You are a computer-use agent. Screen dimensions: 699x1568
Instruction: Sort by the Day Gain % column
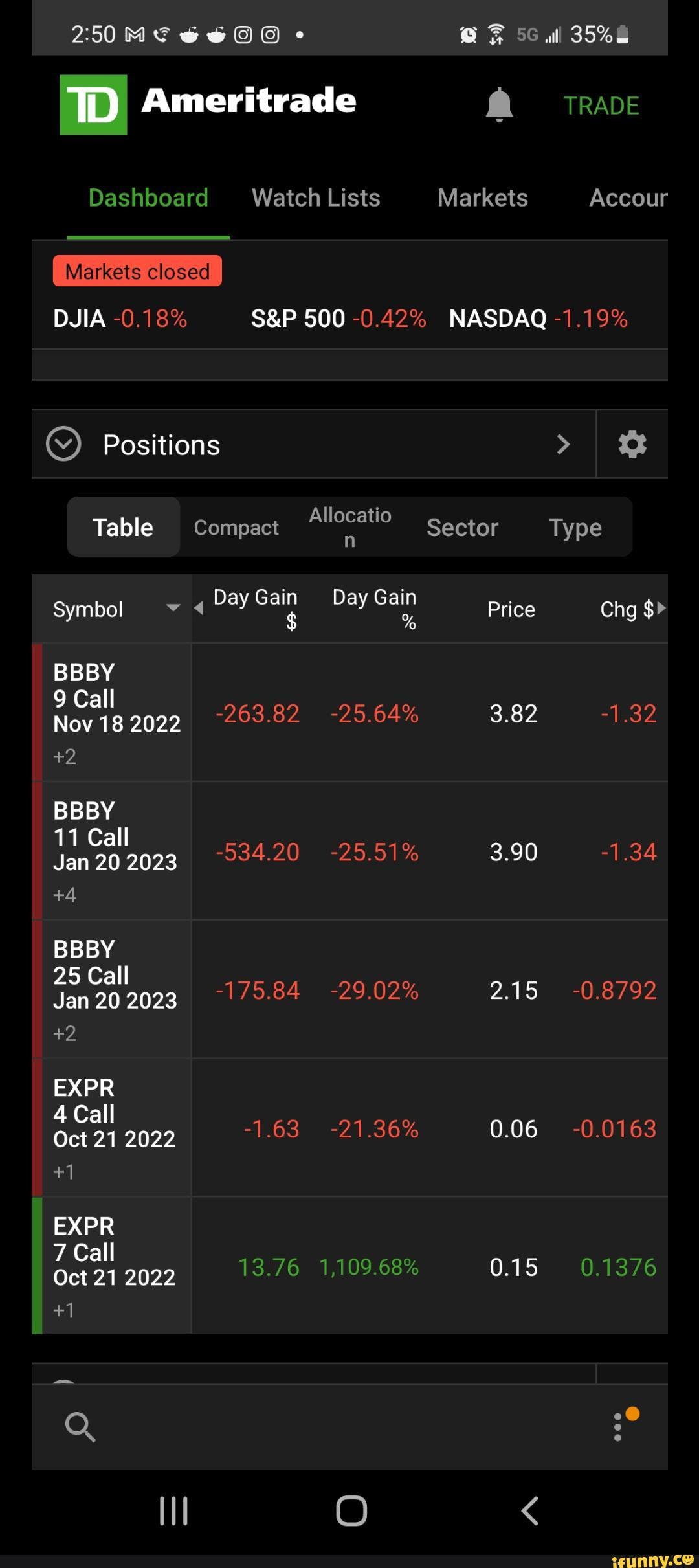tap(374, 609)
